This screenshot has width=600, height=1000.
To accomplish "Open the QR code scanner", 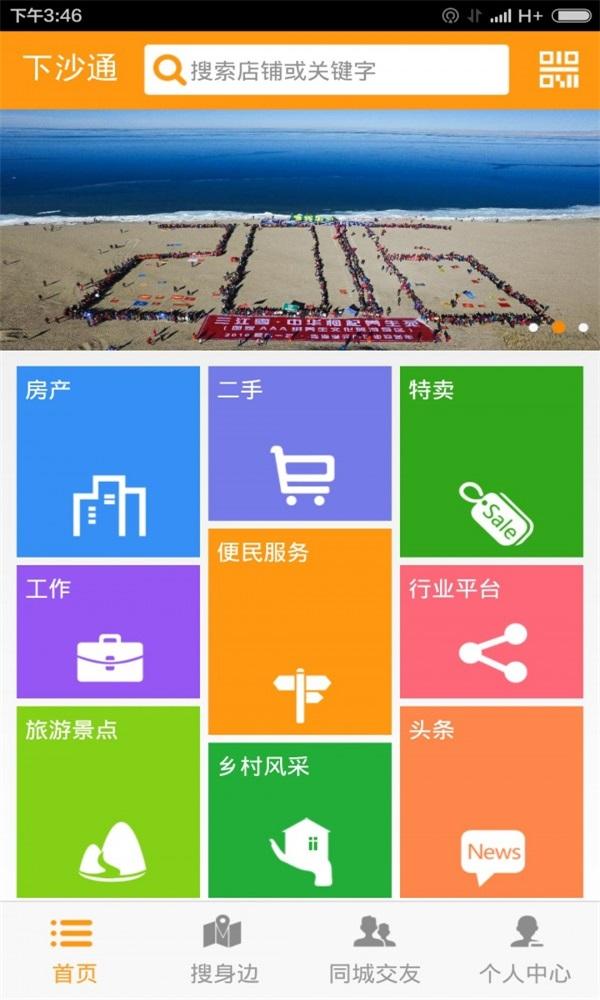I will pos(559,70).
